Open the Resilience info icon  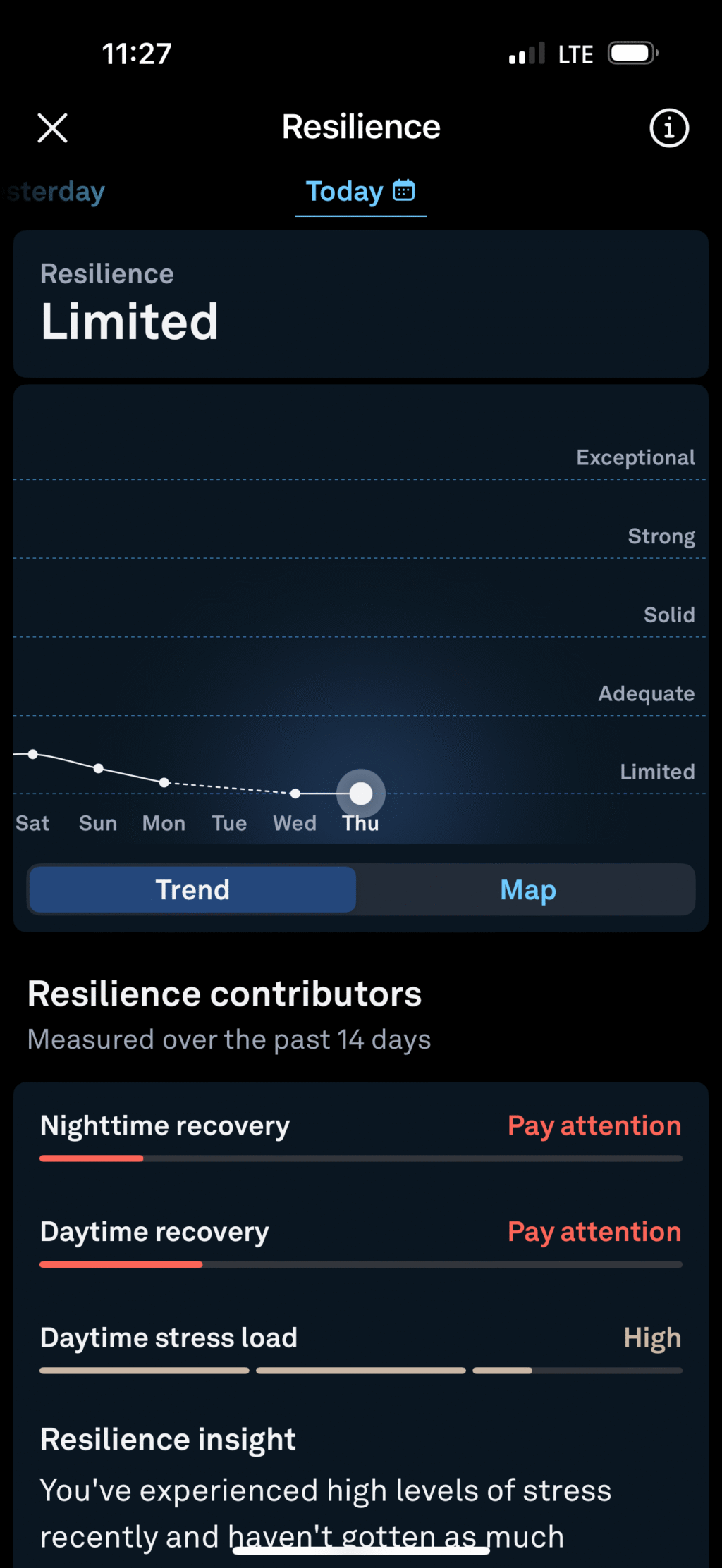(x=668, y=128)
